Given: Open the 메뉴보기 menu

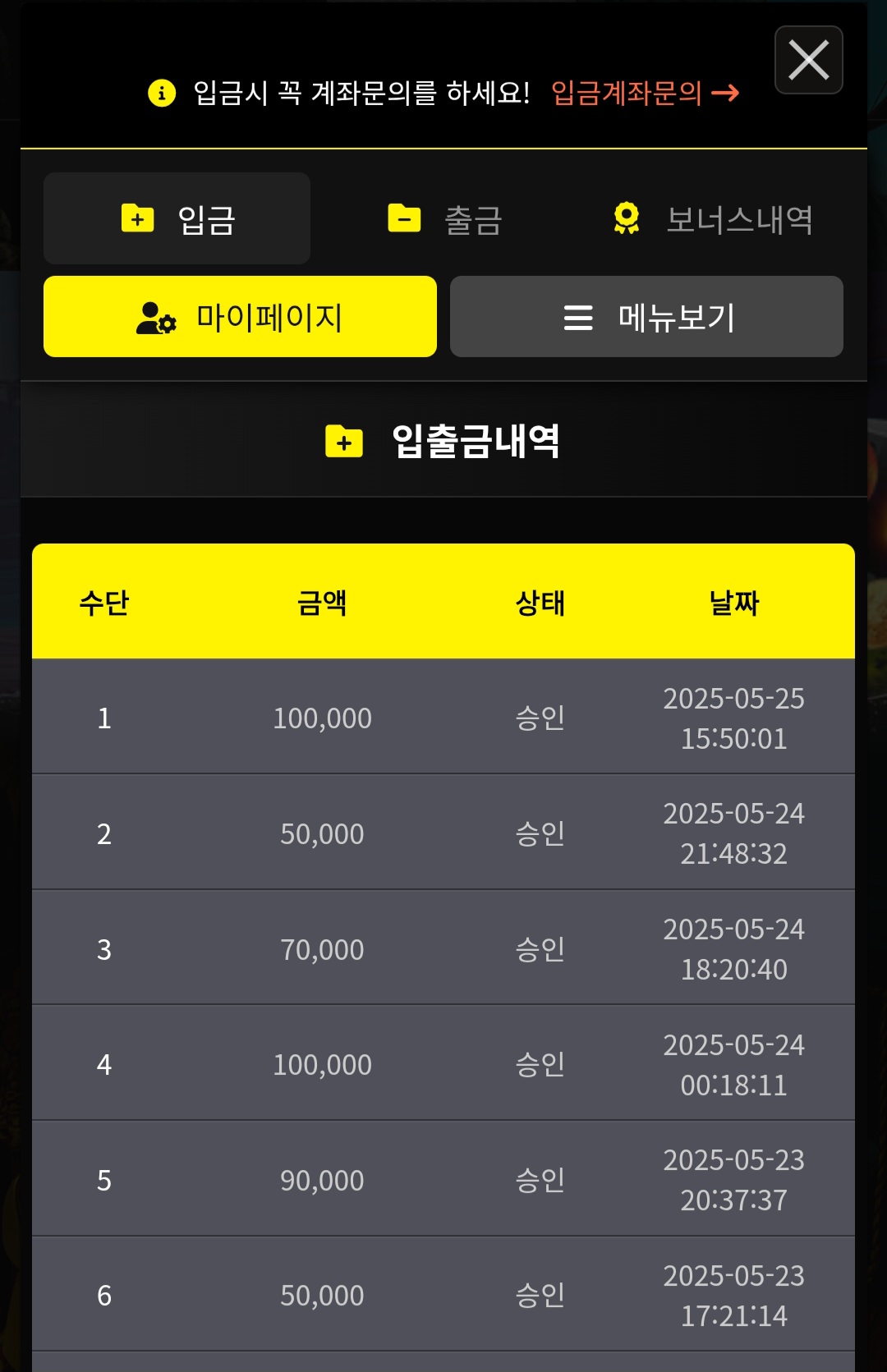Looking at the screenshot, I should 646,317.
